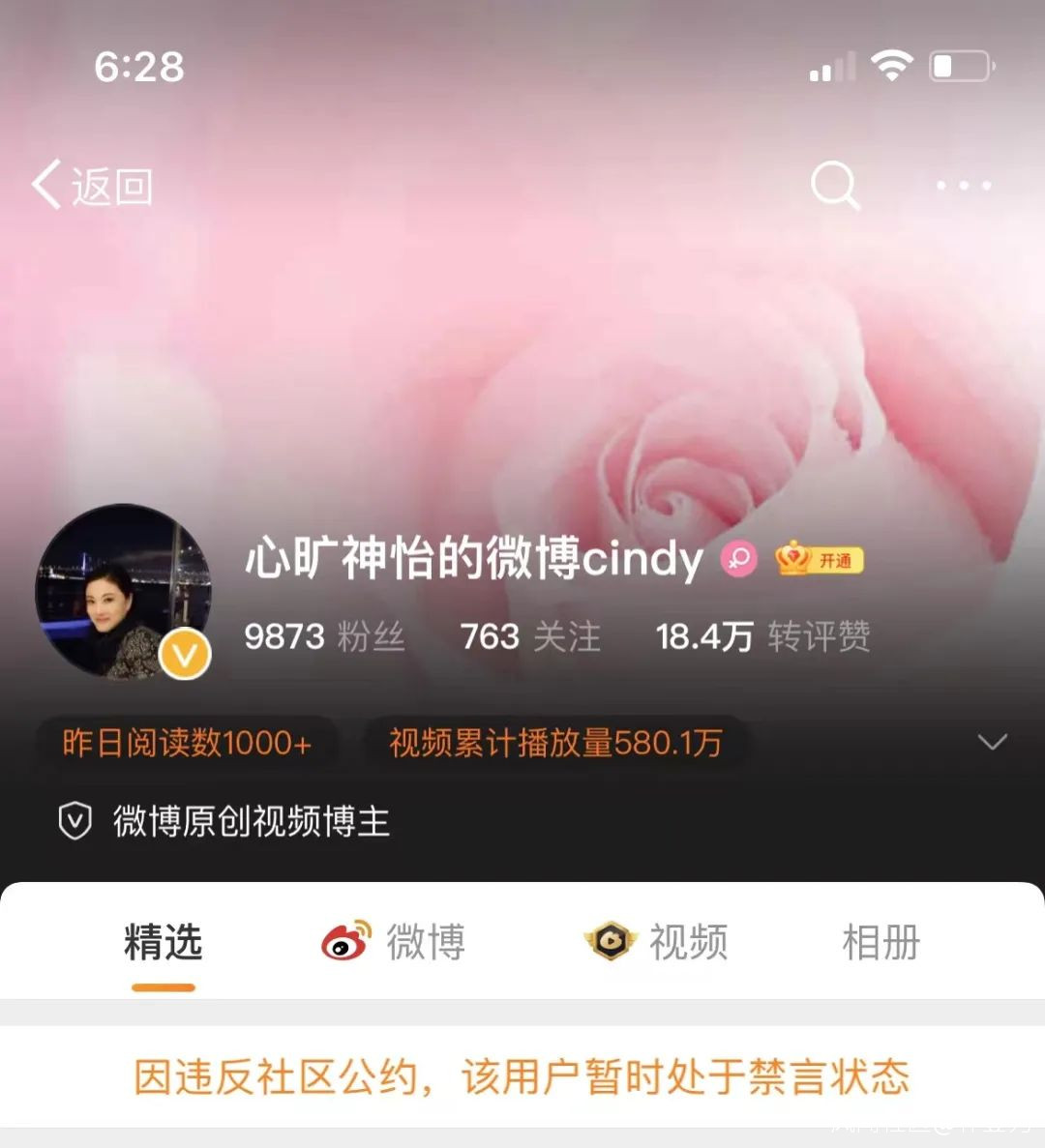Open the search magnifier icon
Screen dimensions: 1045x1148
point(835,186)
